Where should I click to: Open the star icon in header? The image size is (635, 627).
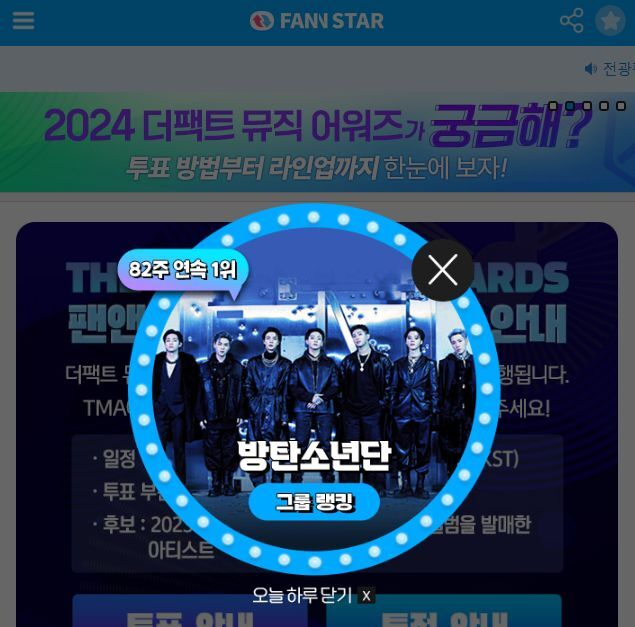coord(610,21)
